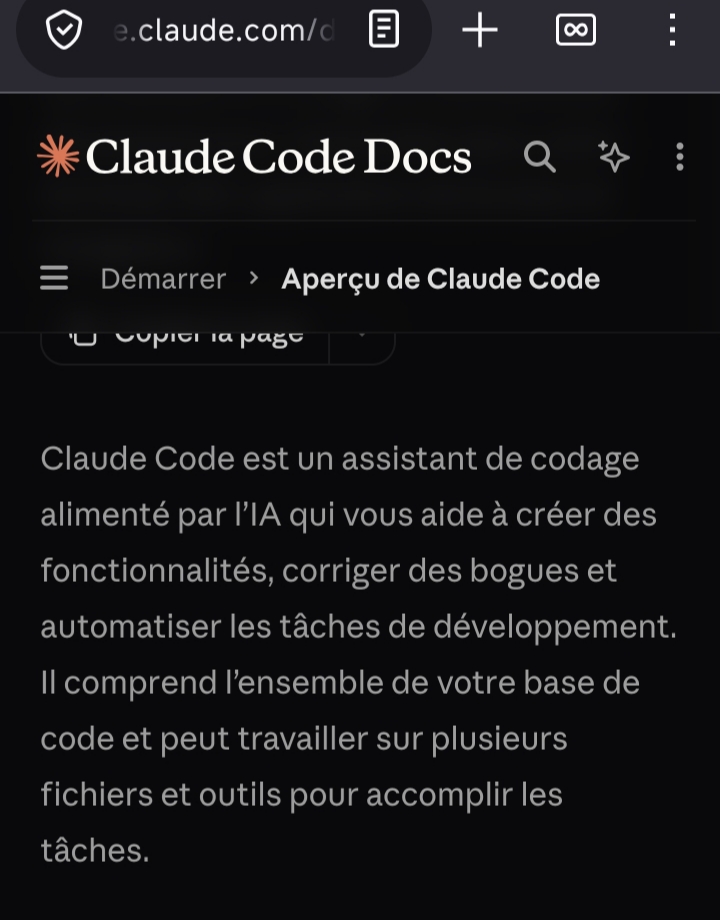Open the browser overflow menu
The image size is (720, 920).
point(672,30)
